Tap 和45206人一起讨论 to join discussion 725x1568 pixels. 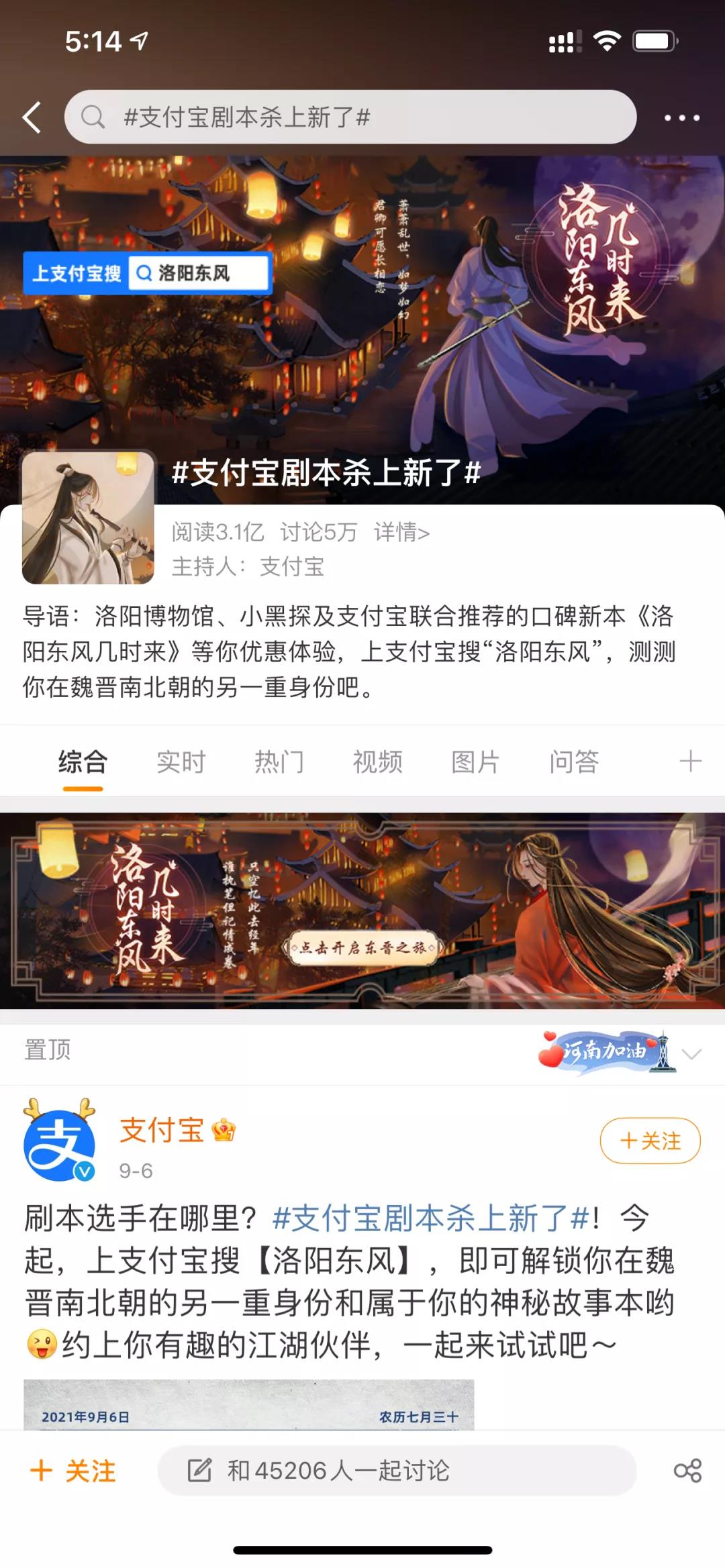pyautogui.click(x=396, y=1471)
